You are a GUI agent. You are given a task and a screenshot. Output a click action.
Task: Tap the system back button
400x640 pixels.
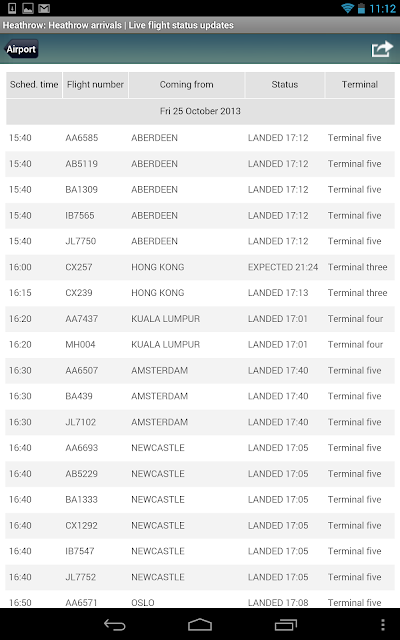pos(115,624)
